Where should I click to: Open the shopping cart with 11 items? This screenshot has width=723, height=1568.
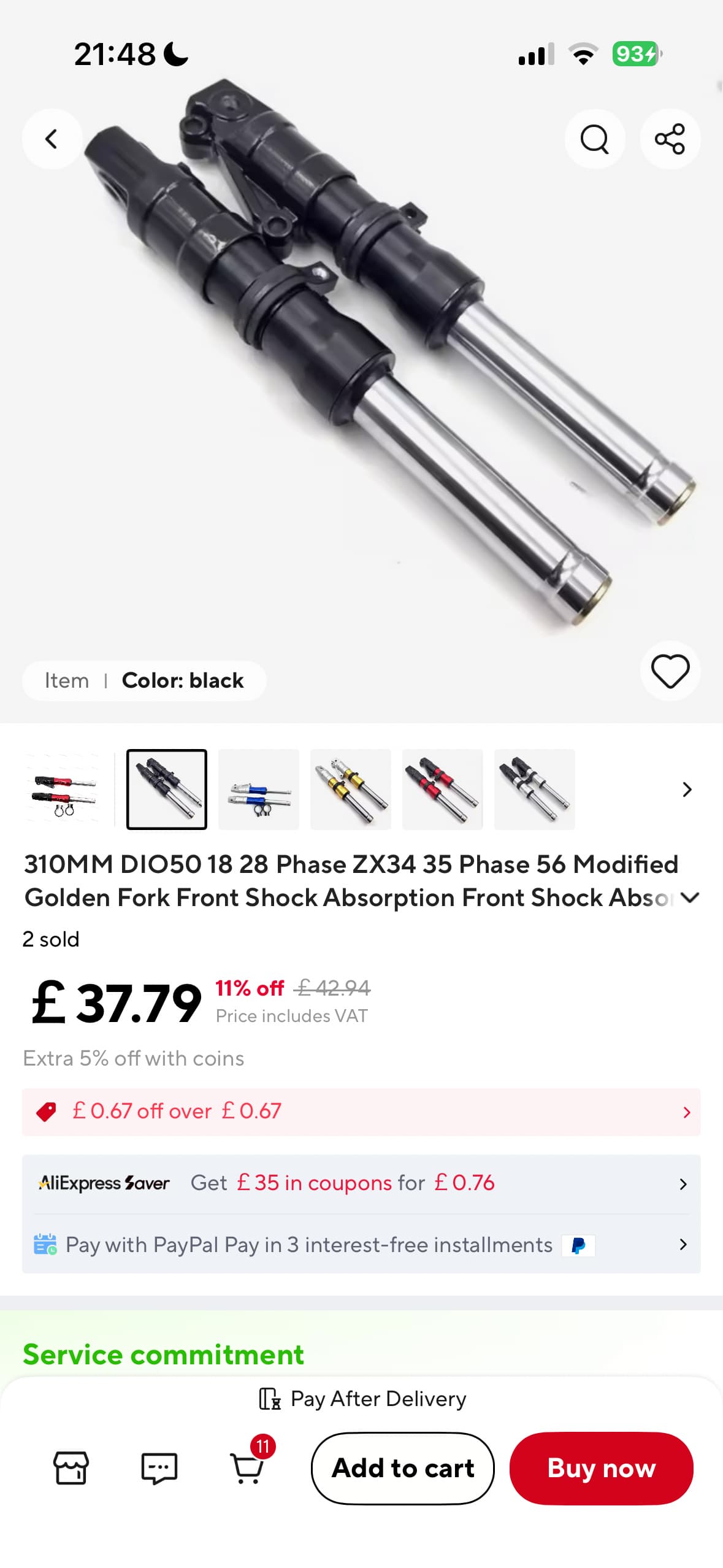[248, 1467]
